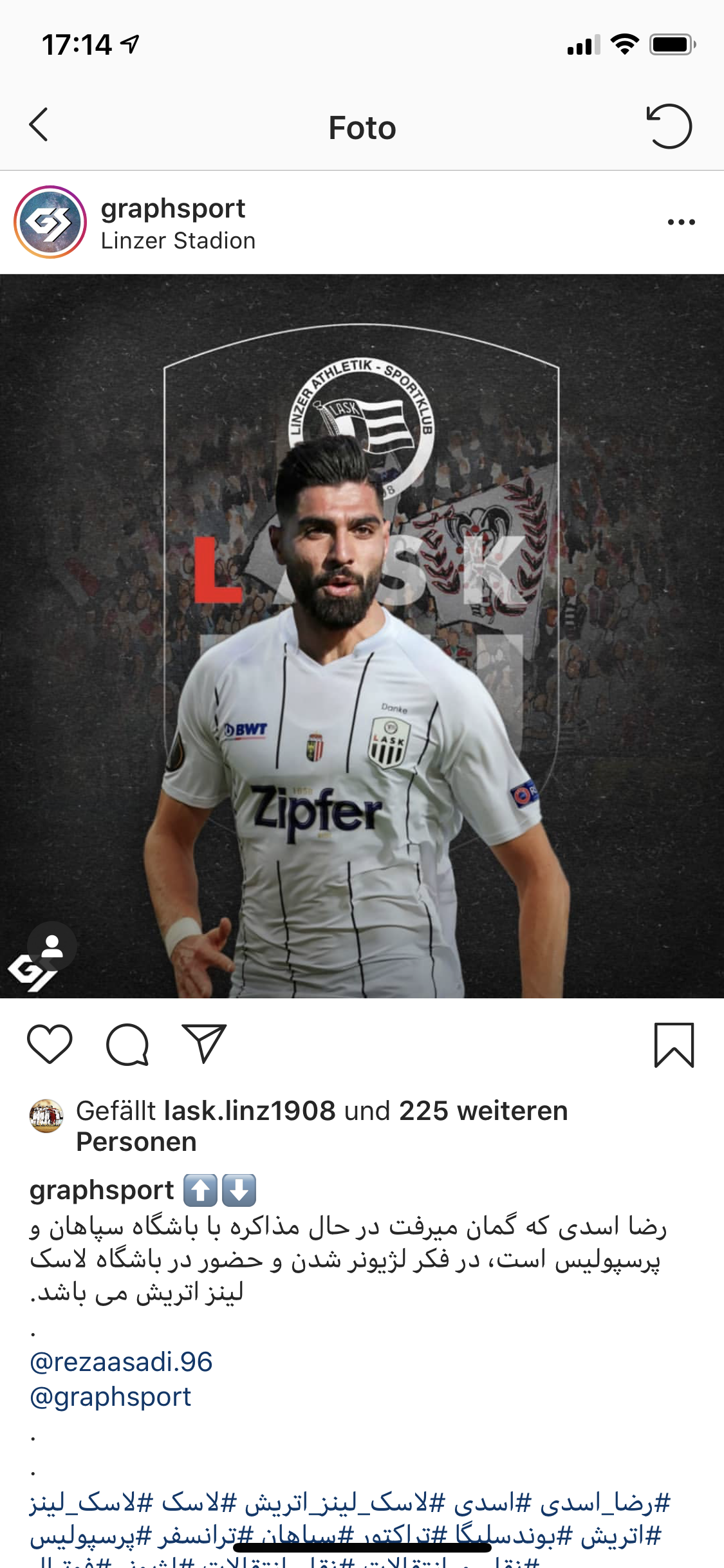The image size is (724, 1568).
Task: View the 225 weiteren Personen likes list
Action: [322, 1126]
